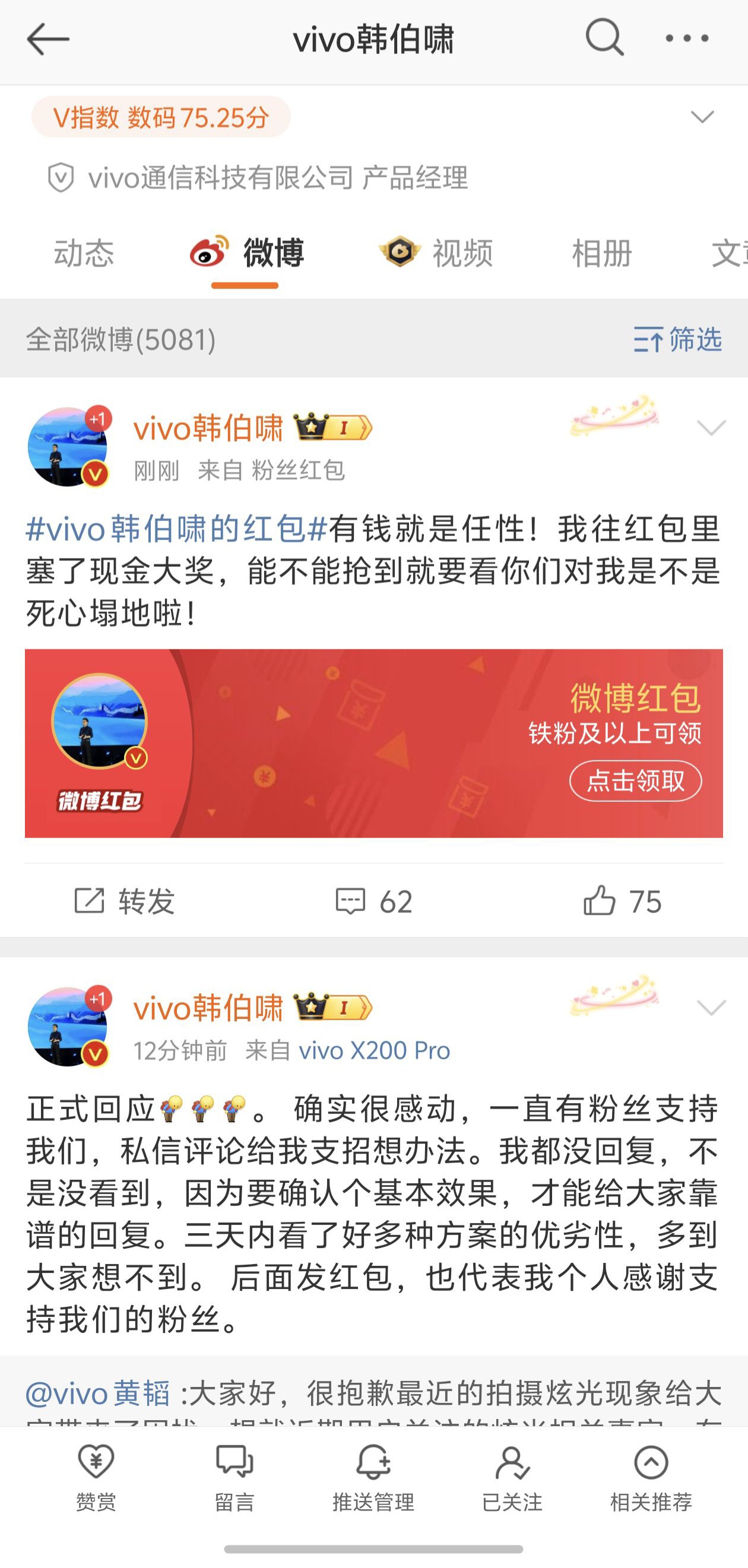Expand the V指数 info chevron
This screenshot has height=1568, width=748.
(x=702, y=117)
